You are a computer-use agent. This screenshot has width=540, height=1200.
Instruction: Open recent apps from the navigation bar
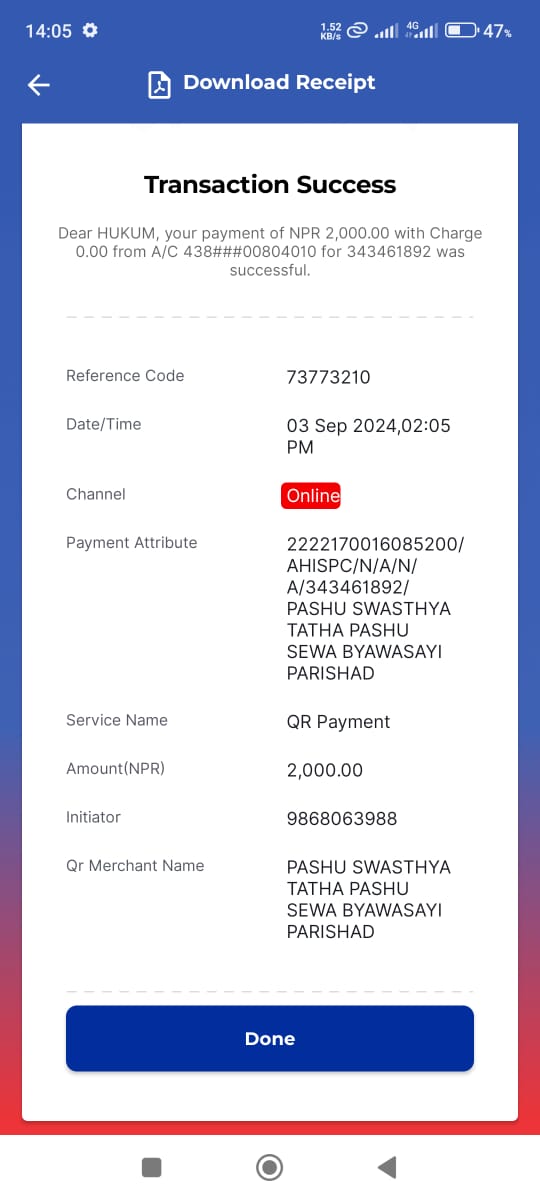[152, 1167]
